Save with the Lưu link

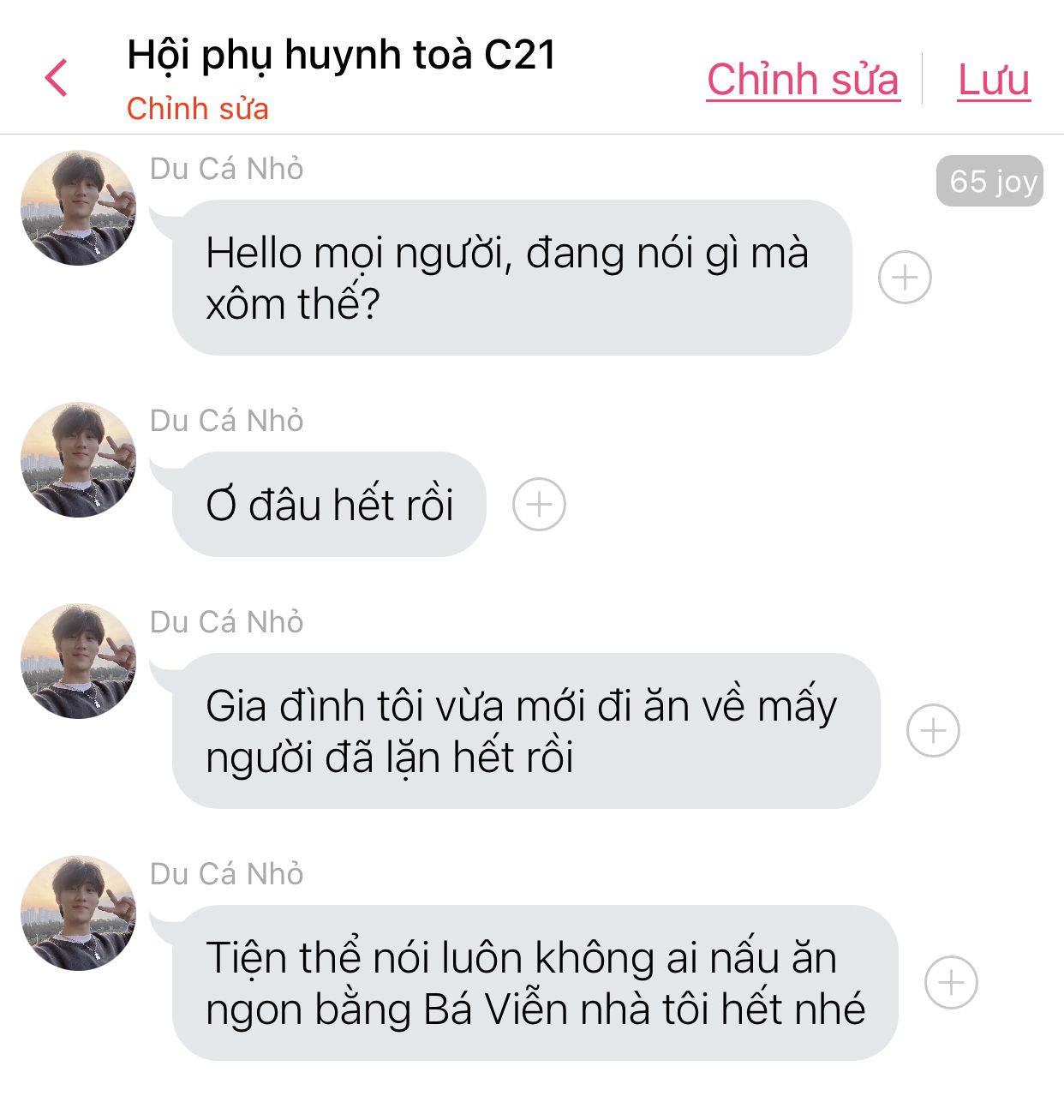994,80
